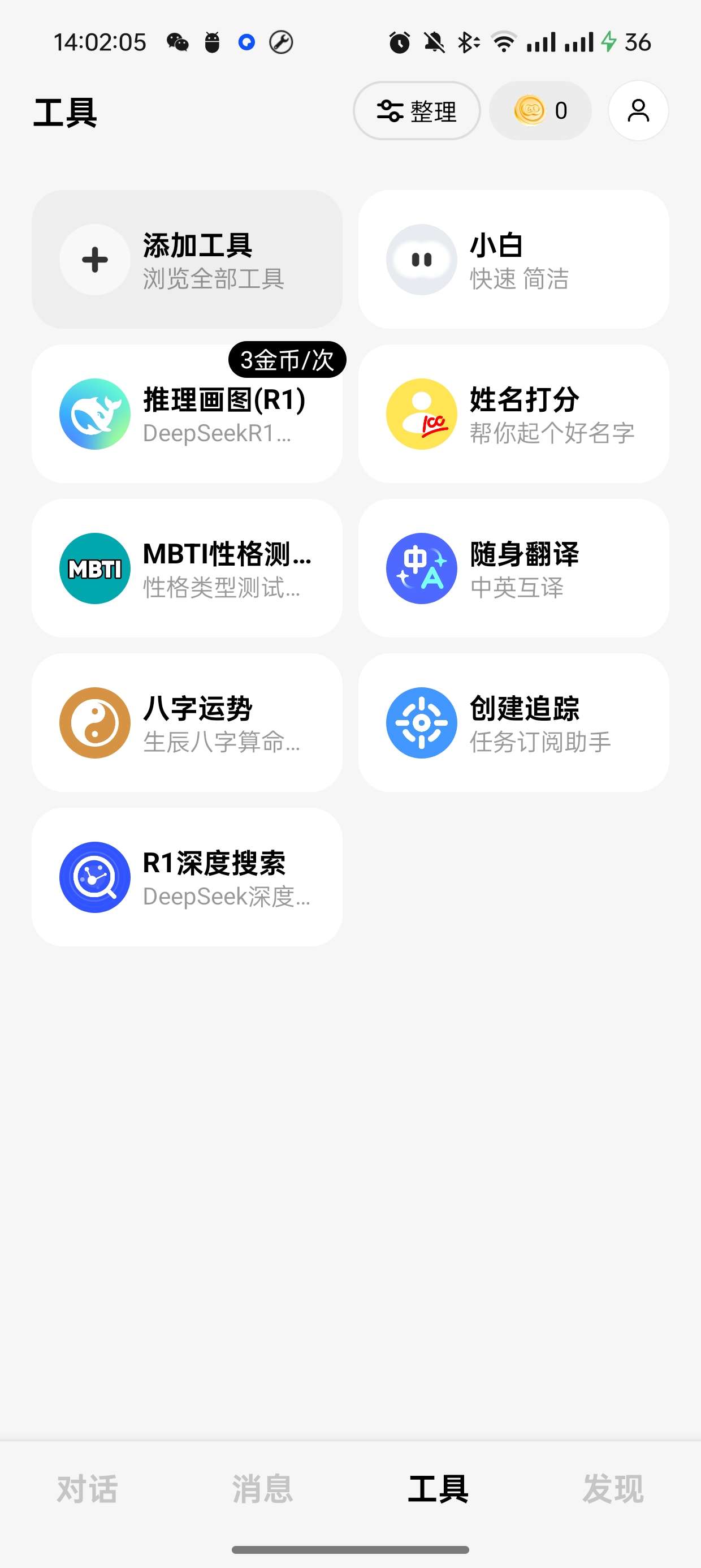Screen dimensions: 701x1568
Task: Switch to the 发现 tab
Action: click(613, 1489)
